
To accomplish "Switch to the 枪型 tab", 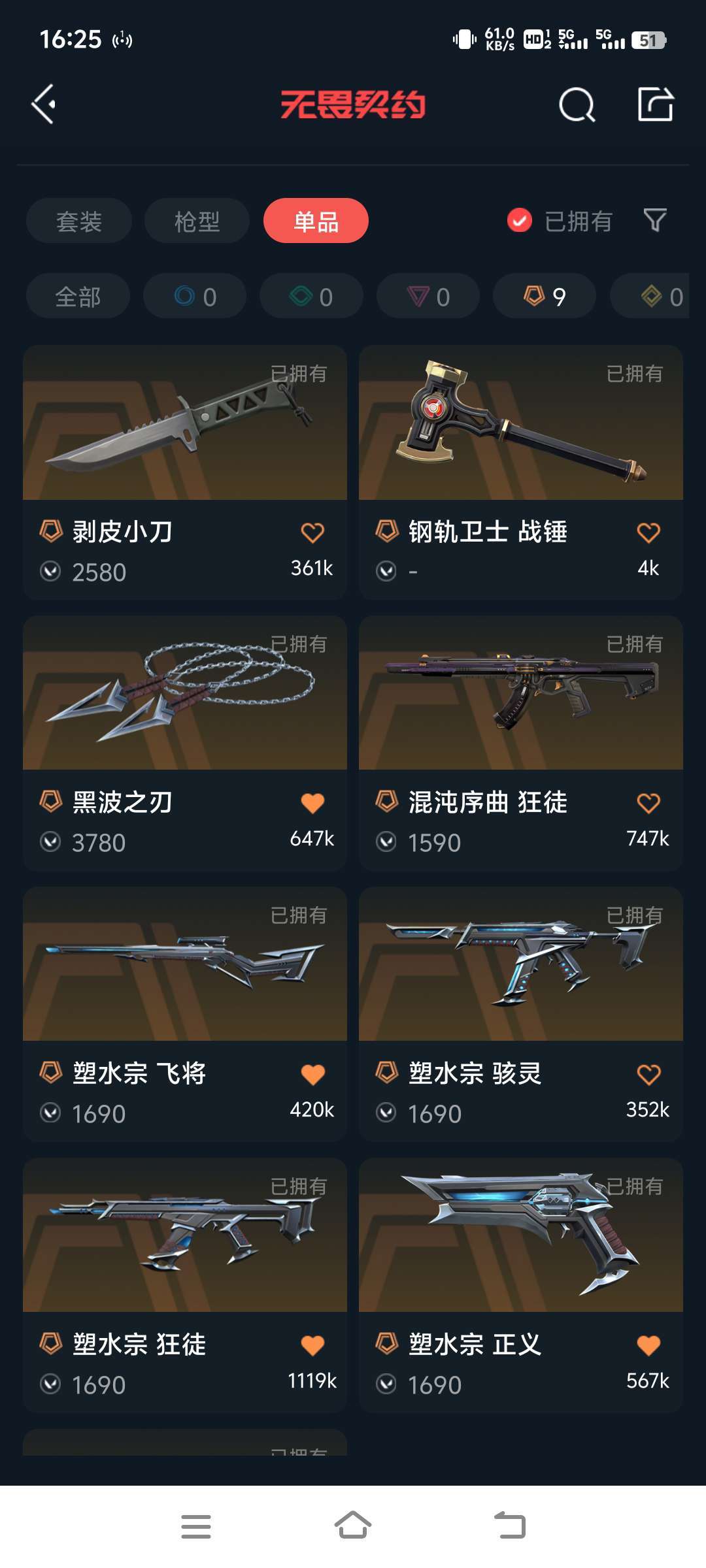I will 197,221.
